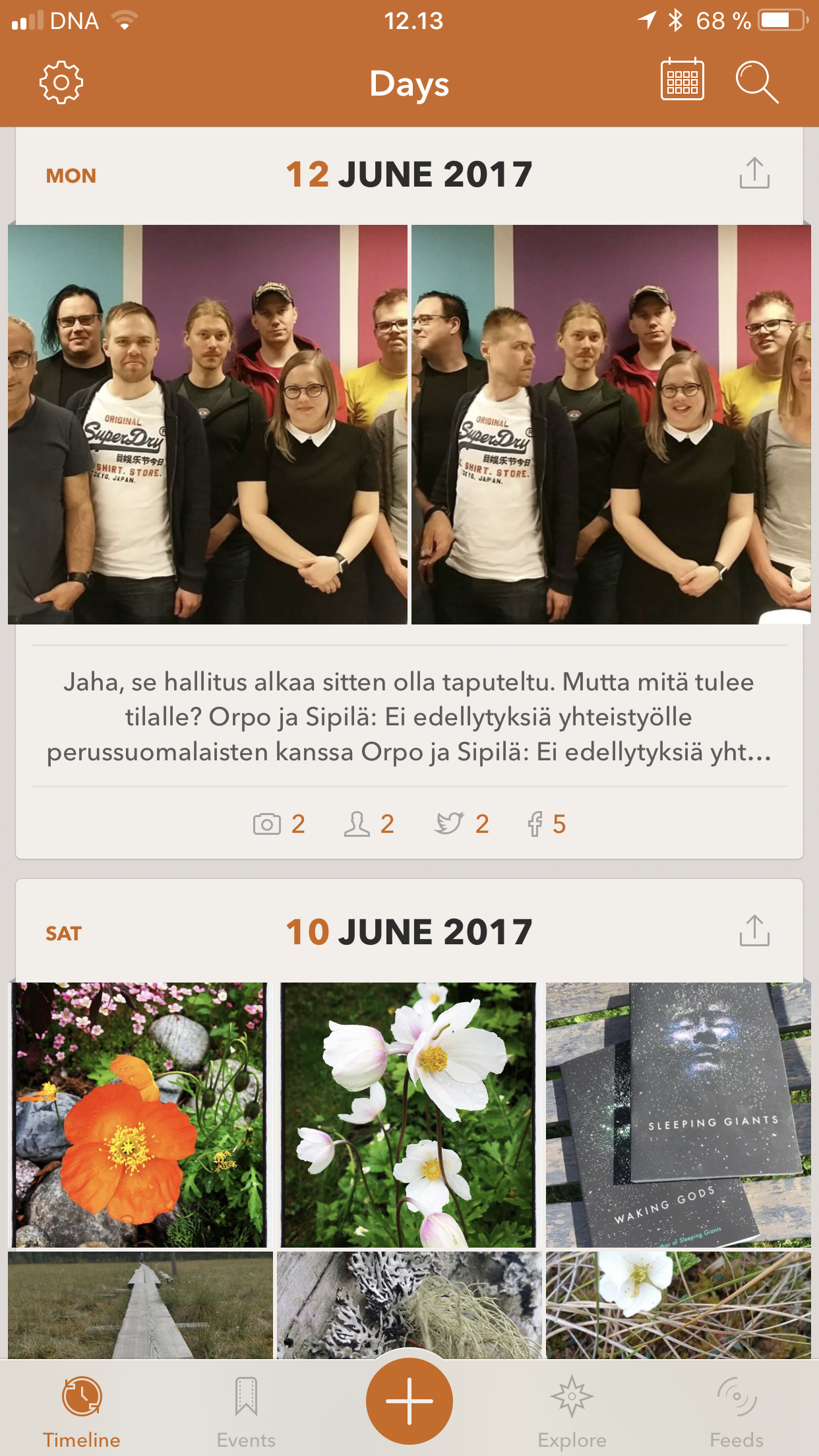
Task: Add a new entry with plus button
Action: click(409, 1401)
